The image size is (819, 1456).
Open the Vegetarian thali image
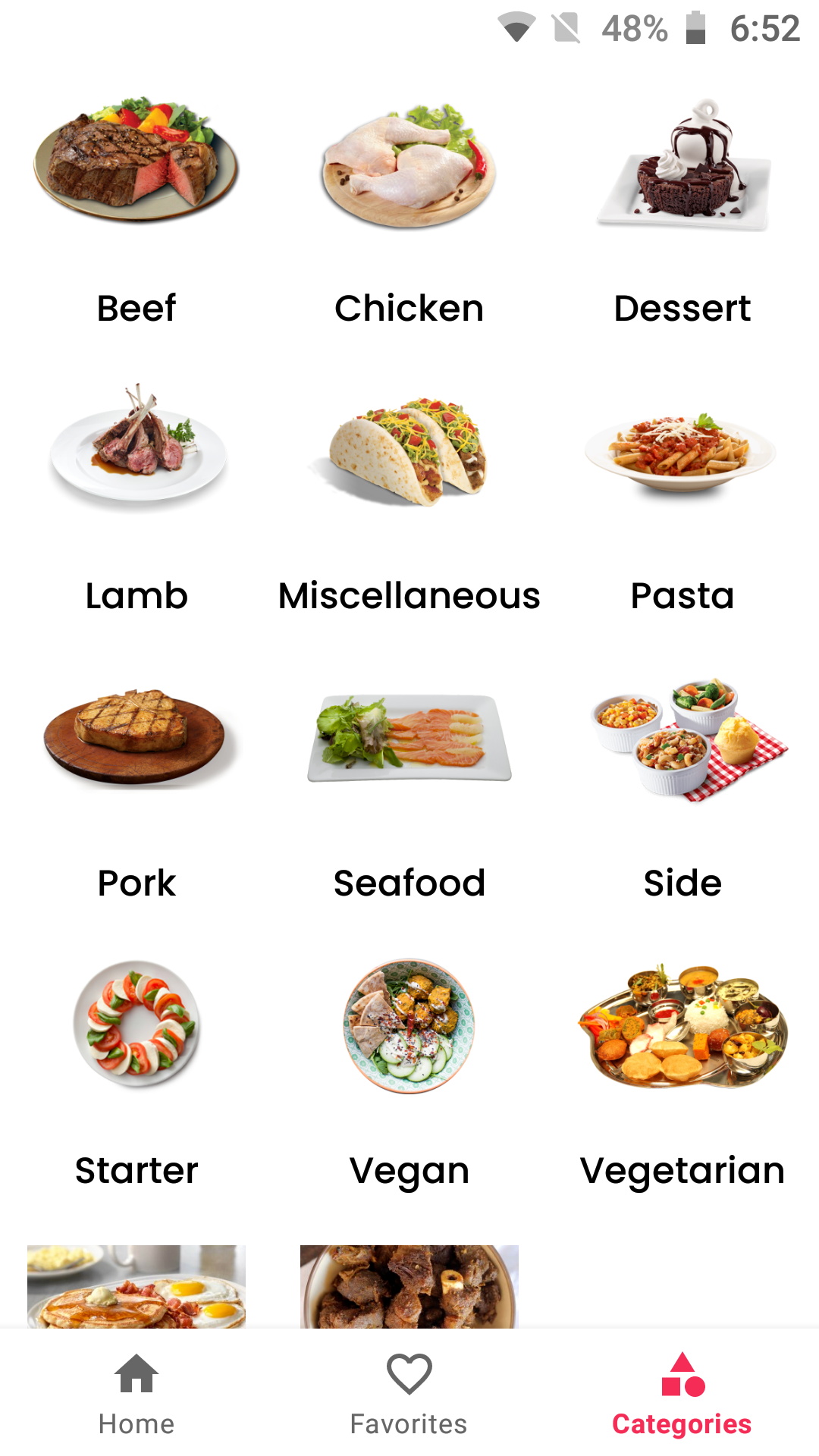coord(681,1024)
